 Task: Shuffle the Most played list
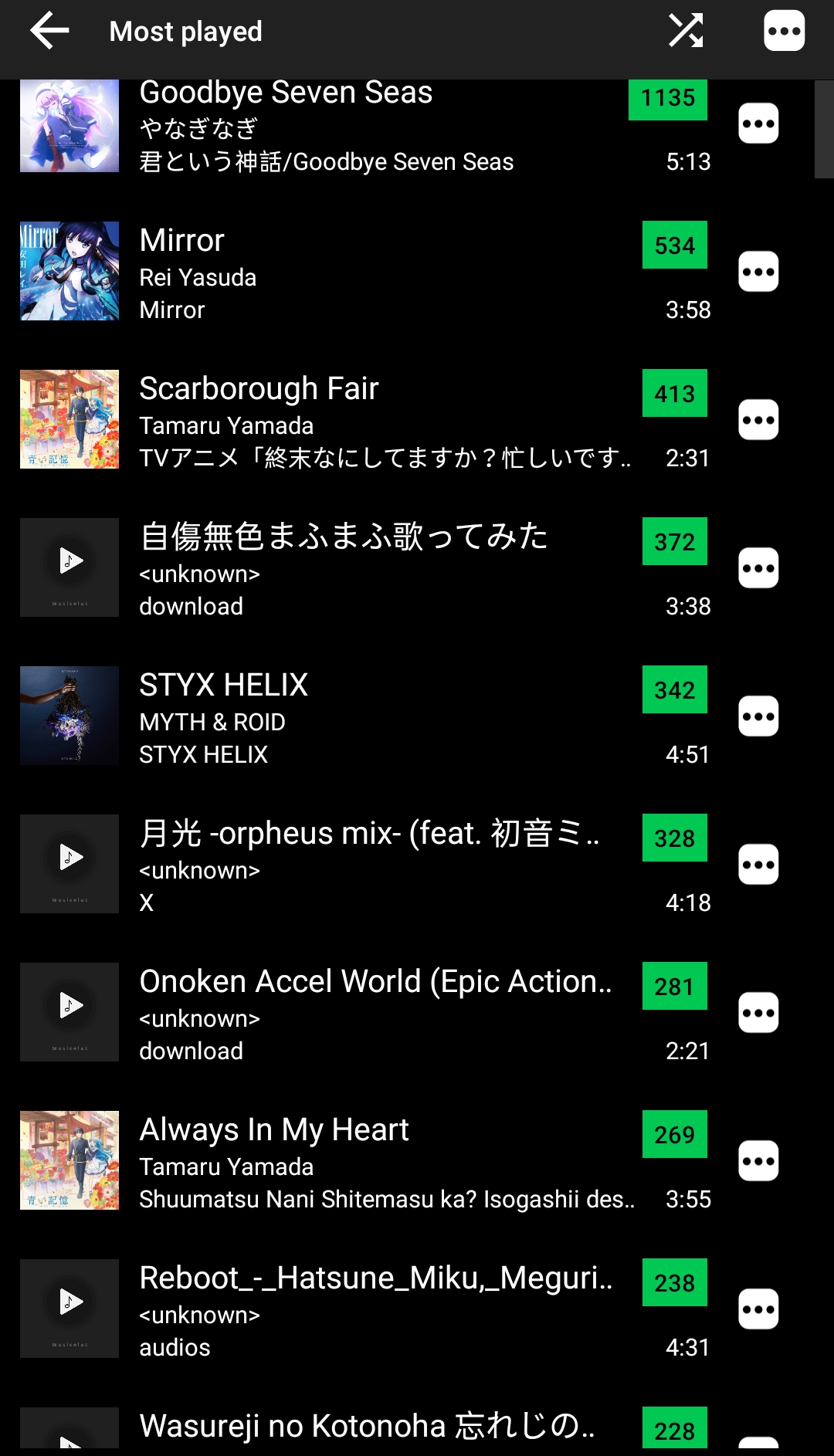686,31
